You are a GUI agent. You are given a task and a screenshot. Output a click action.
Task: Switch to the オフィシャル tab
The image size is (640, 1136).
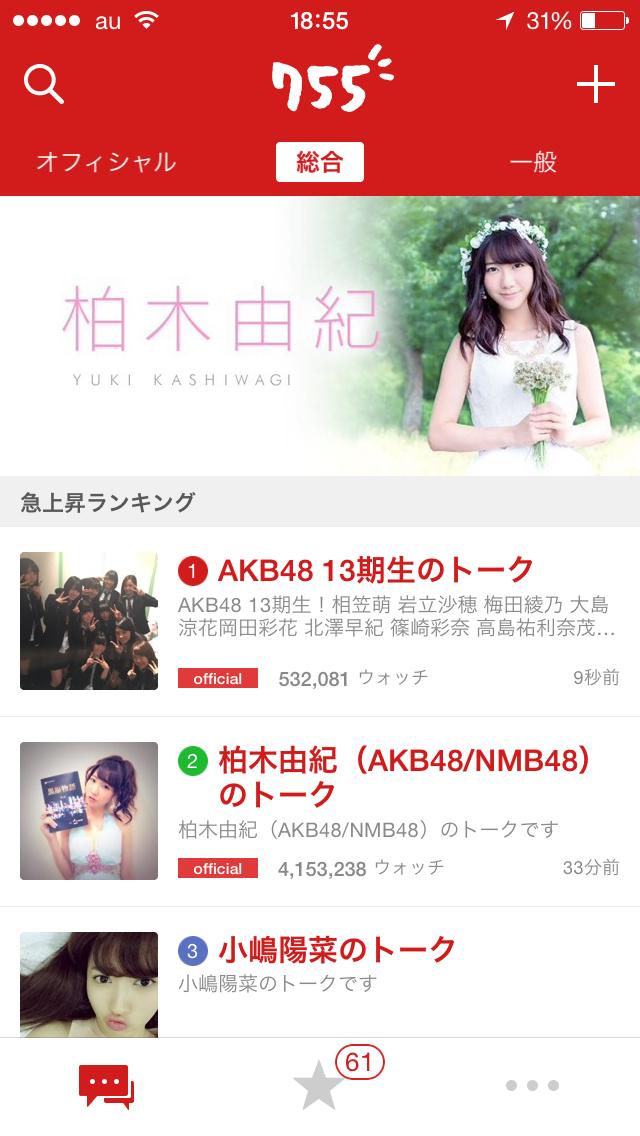click(106, 162)
